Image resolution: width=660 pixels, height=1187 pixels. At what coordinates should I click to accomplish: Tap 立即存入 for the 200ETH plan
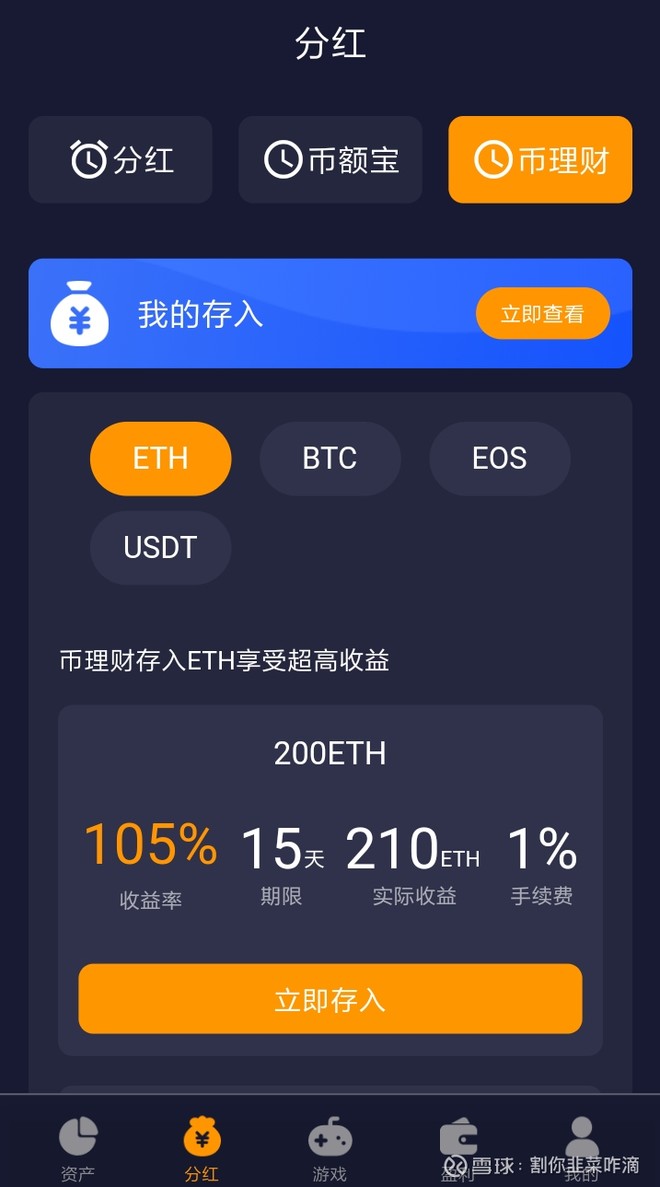(x=330, y=999)
